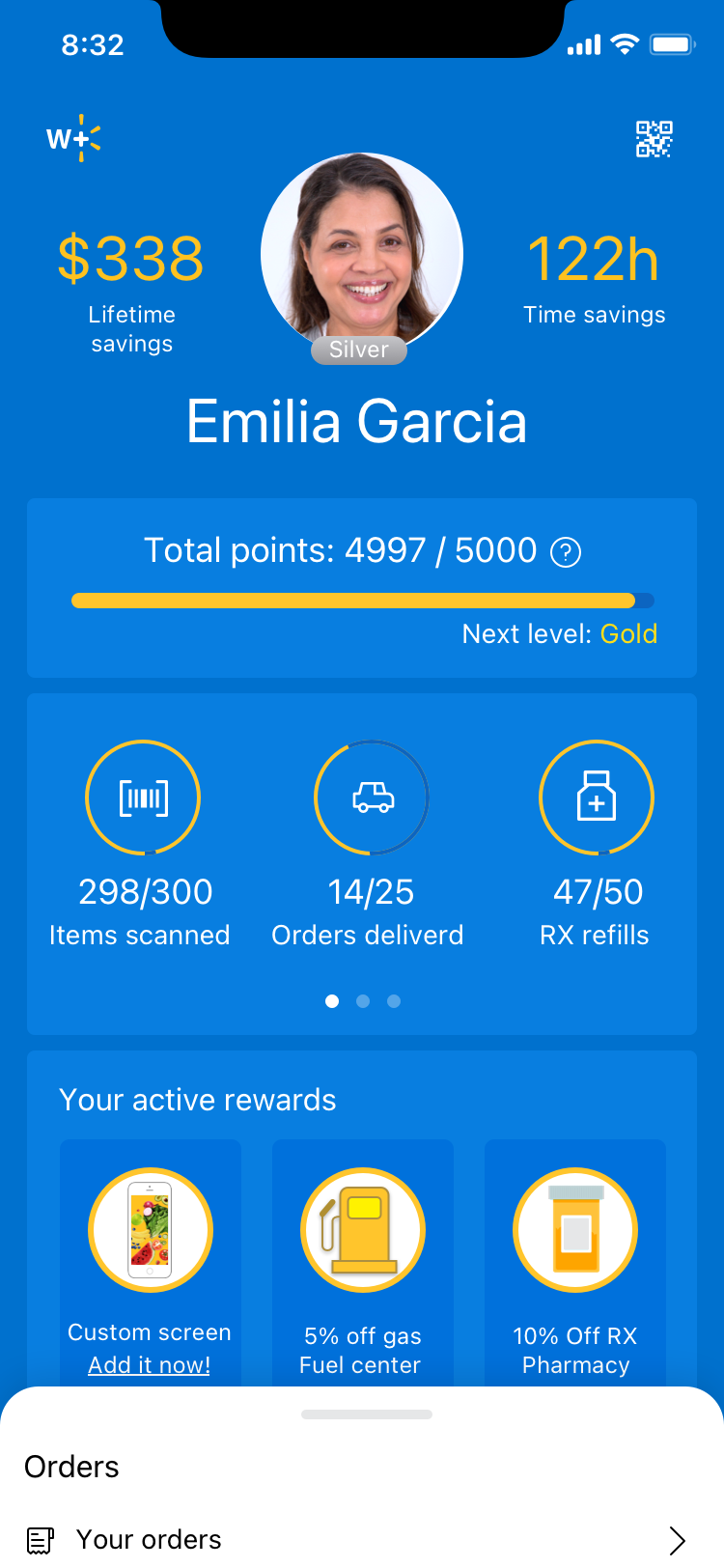Tap the total points help icon

click(566, 552)
